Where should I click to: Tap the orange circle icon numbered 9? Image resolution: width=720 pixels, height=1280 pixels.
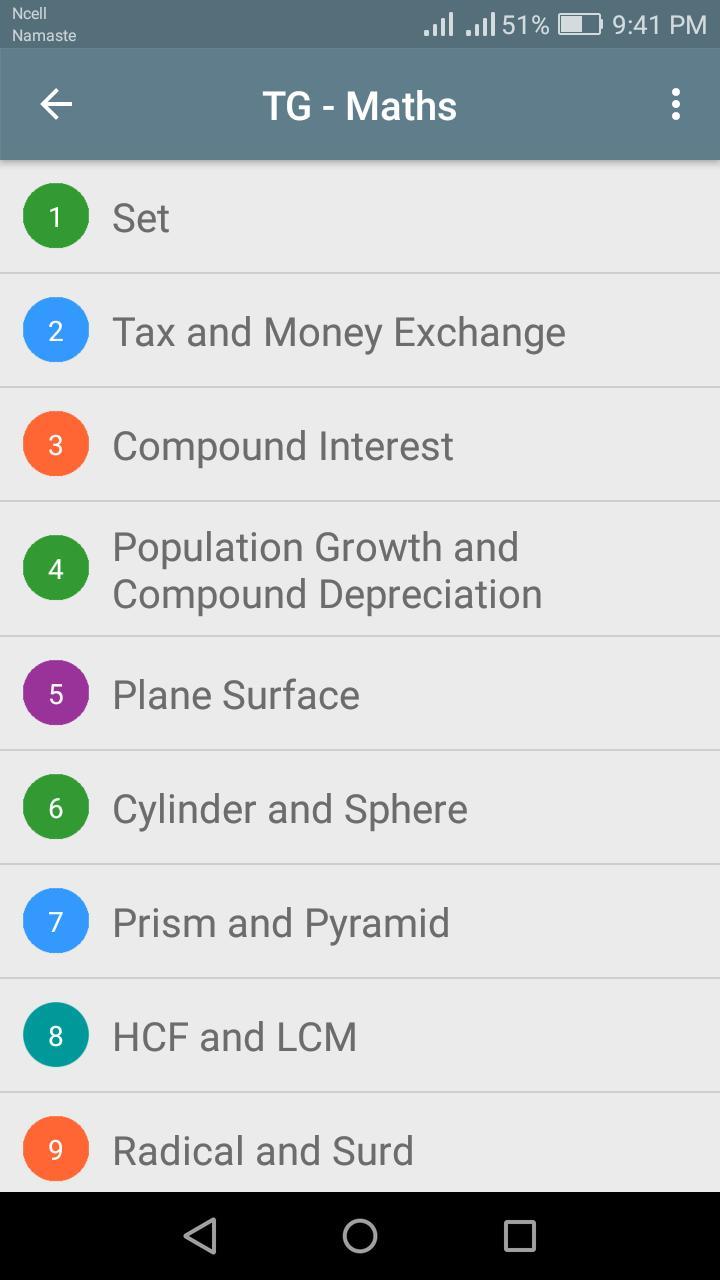pyautogui.click(x=55, y=1149)
